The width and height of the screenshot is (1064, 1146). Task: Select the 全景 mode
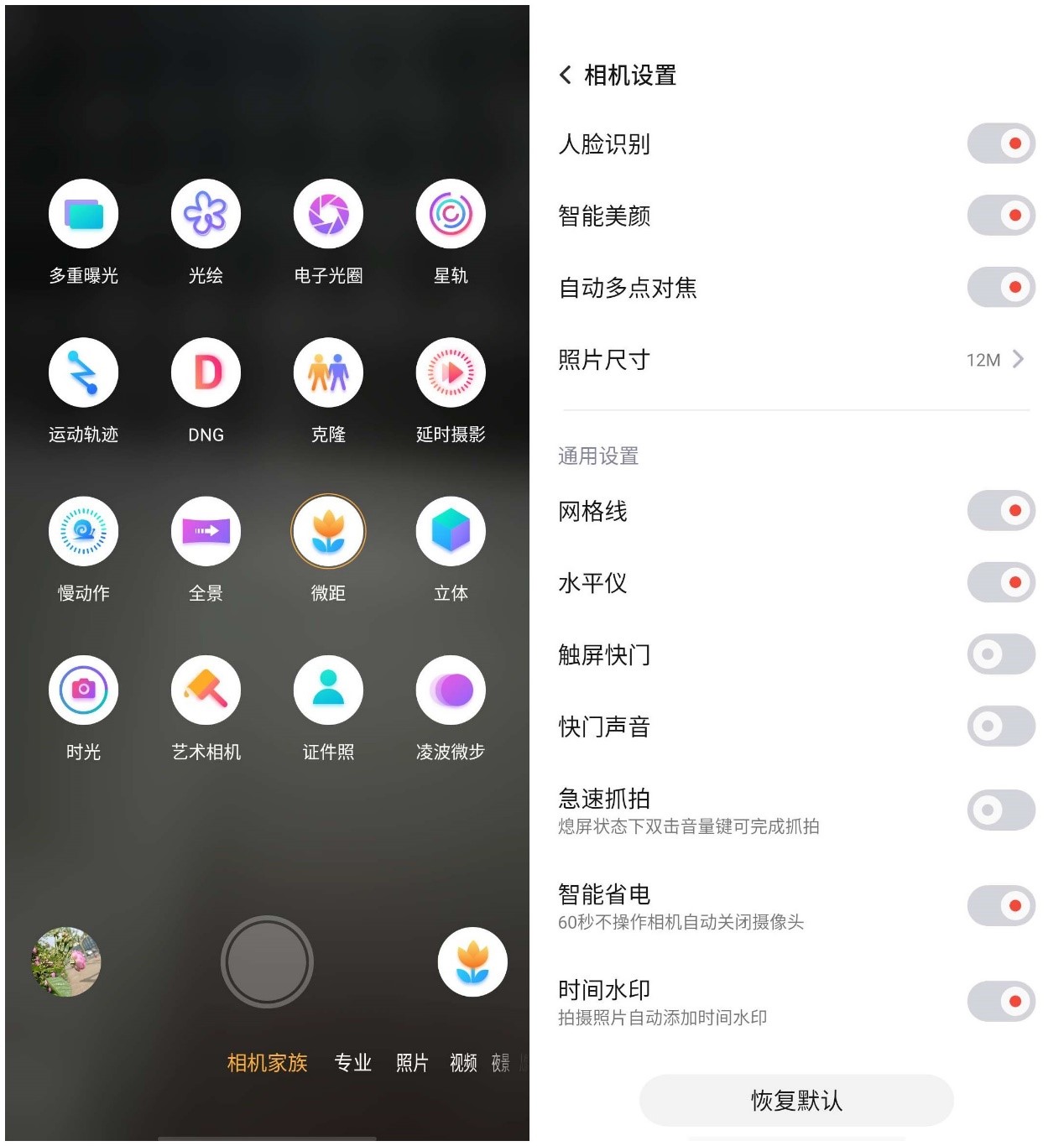point(206,532)
